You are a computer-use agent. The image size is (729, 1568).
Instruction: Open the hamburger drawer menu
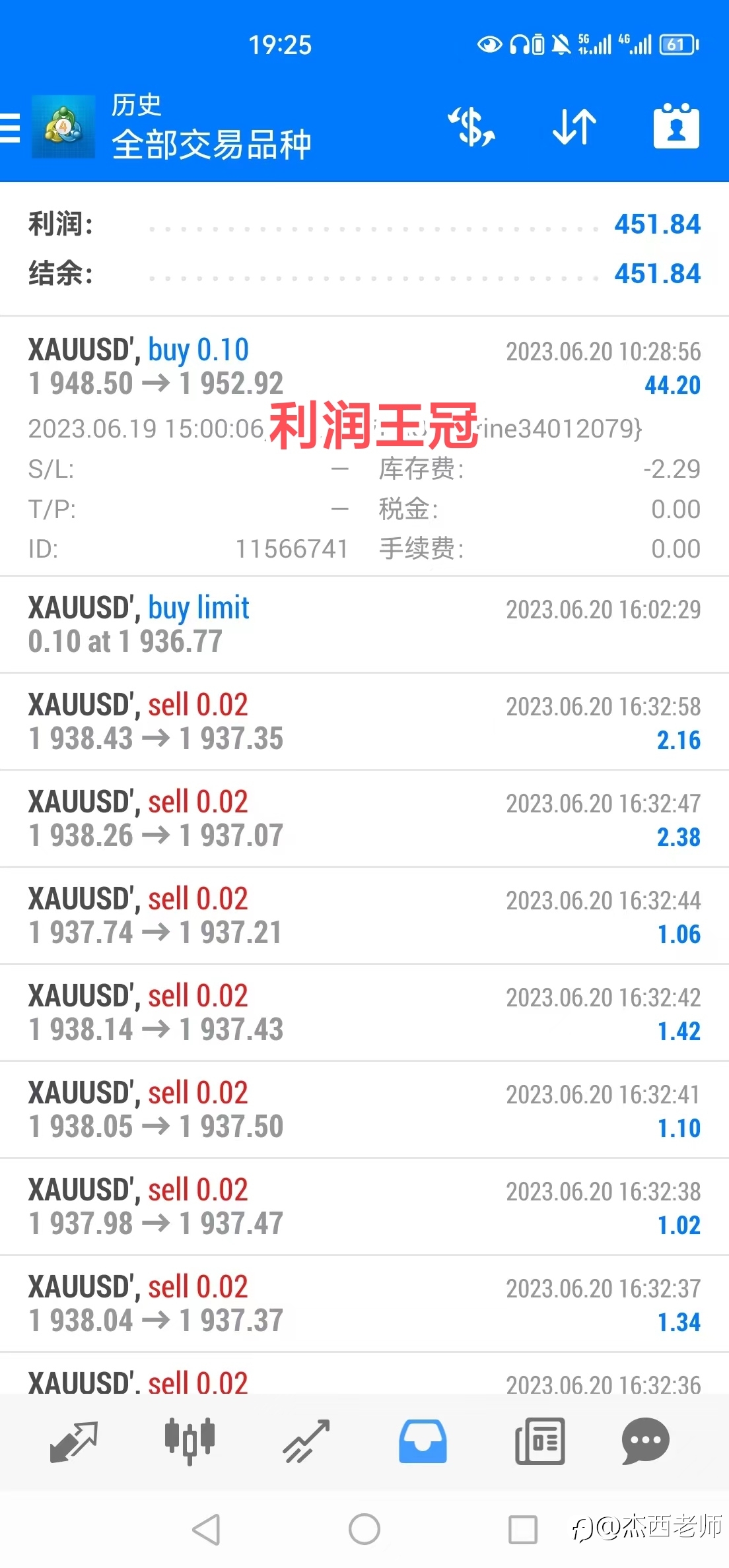[11, 127]
